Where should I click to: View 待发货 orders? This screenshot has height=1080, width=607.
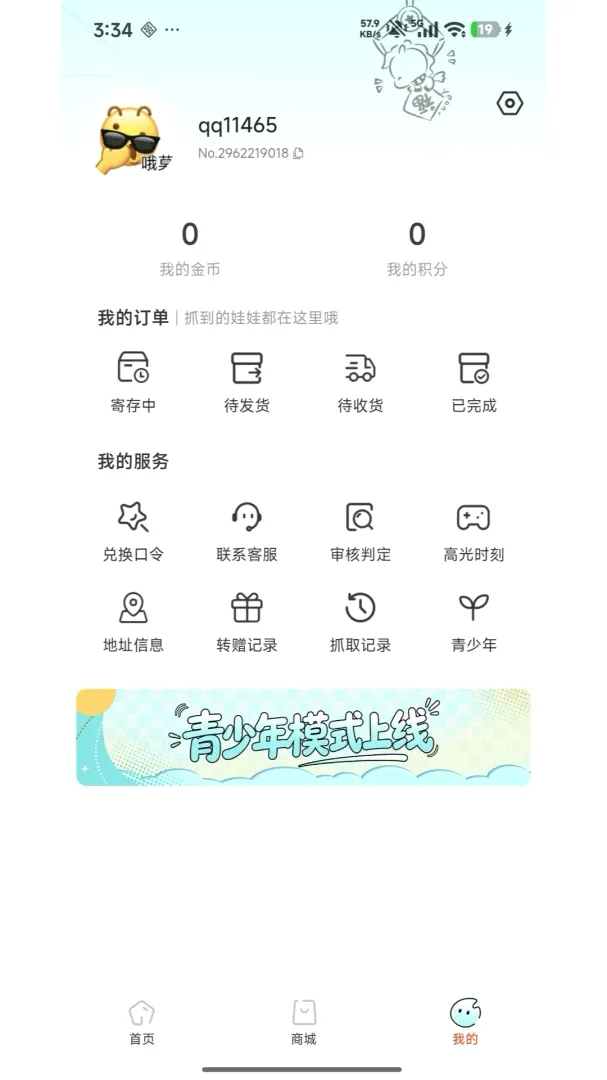point(247,382)
